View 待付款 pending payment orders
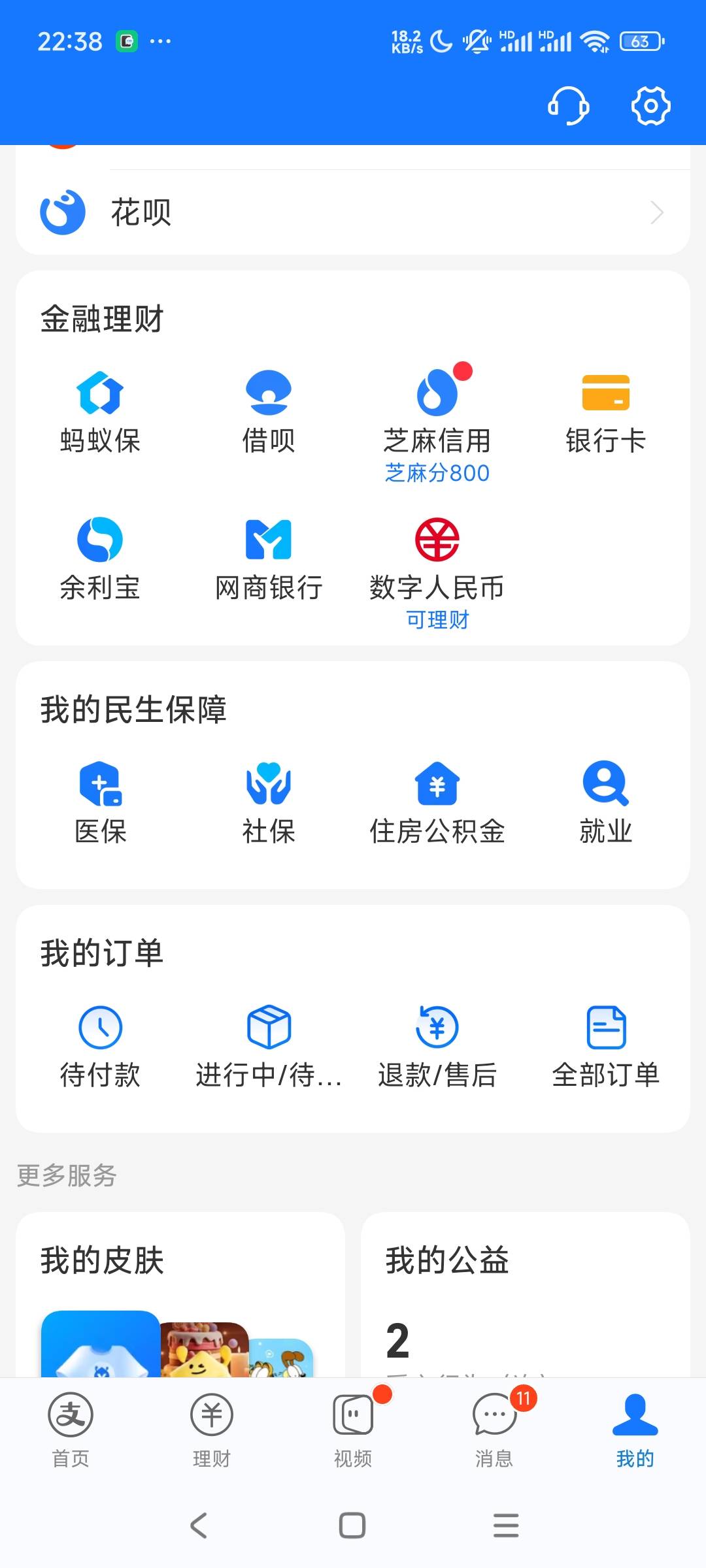The image size is (706, 1568). click(x=100, y=1046)
